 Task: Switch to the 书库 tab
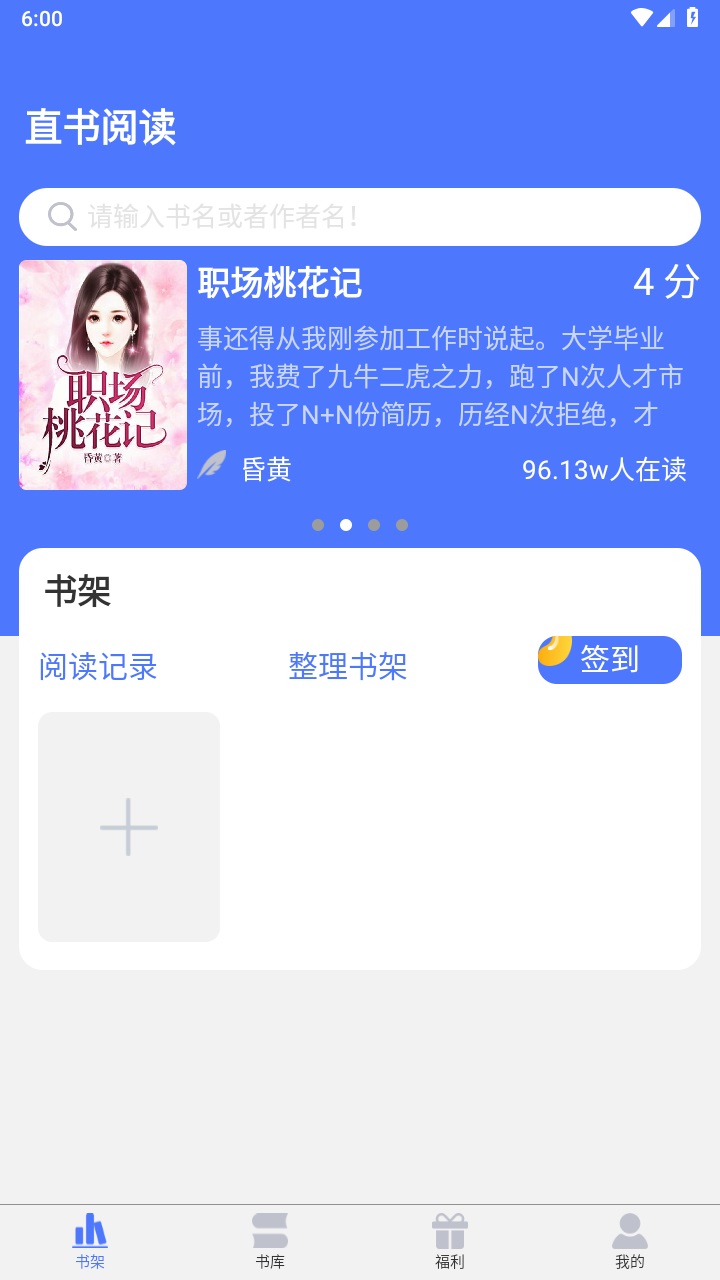[270, 1240]
